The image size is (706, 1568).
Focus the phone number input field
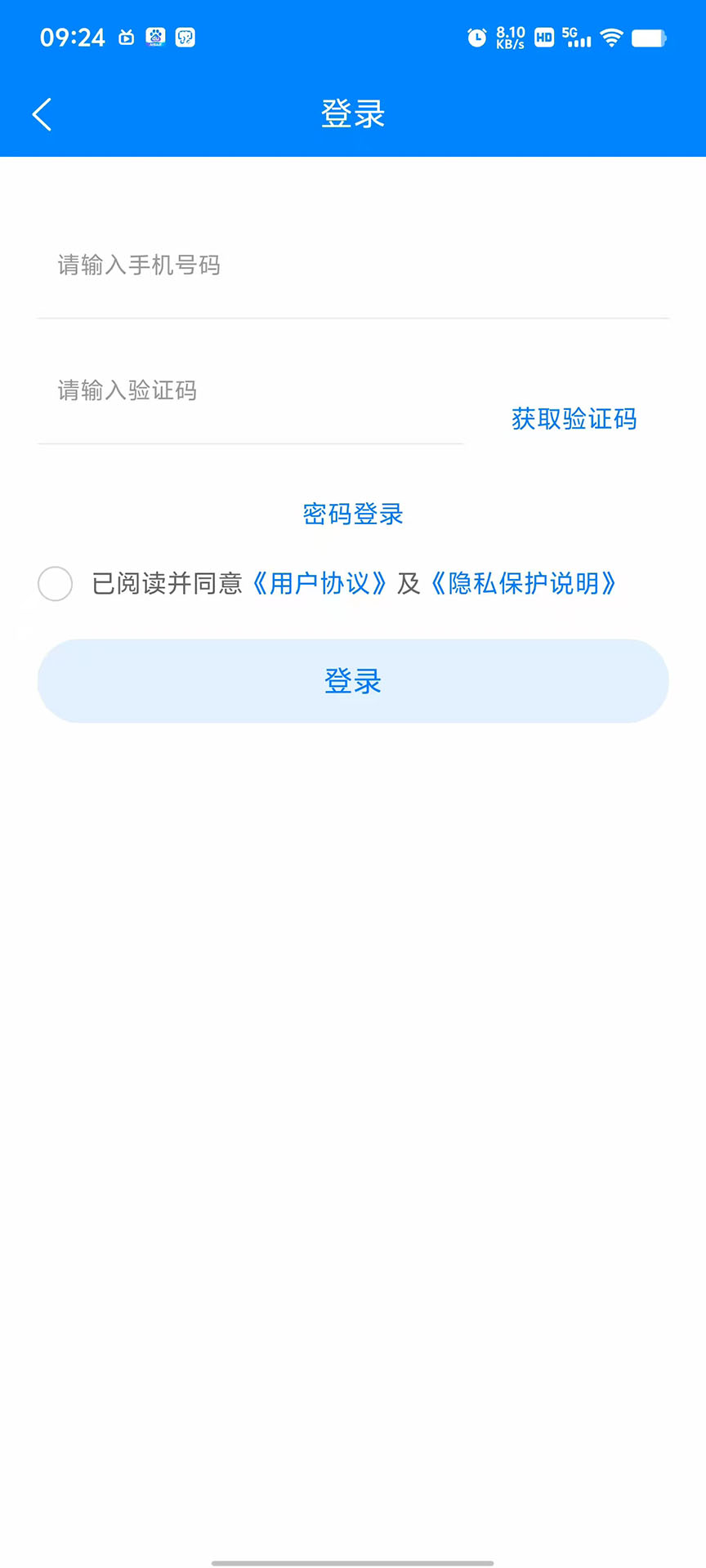351,265
